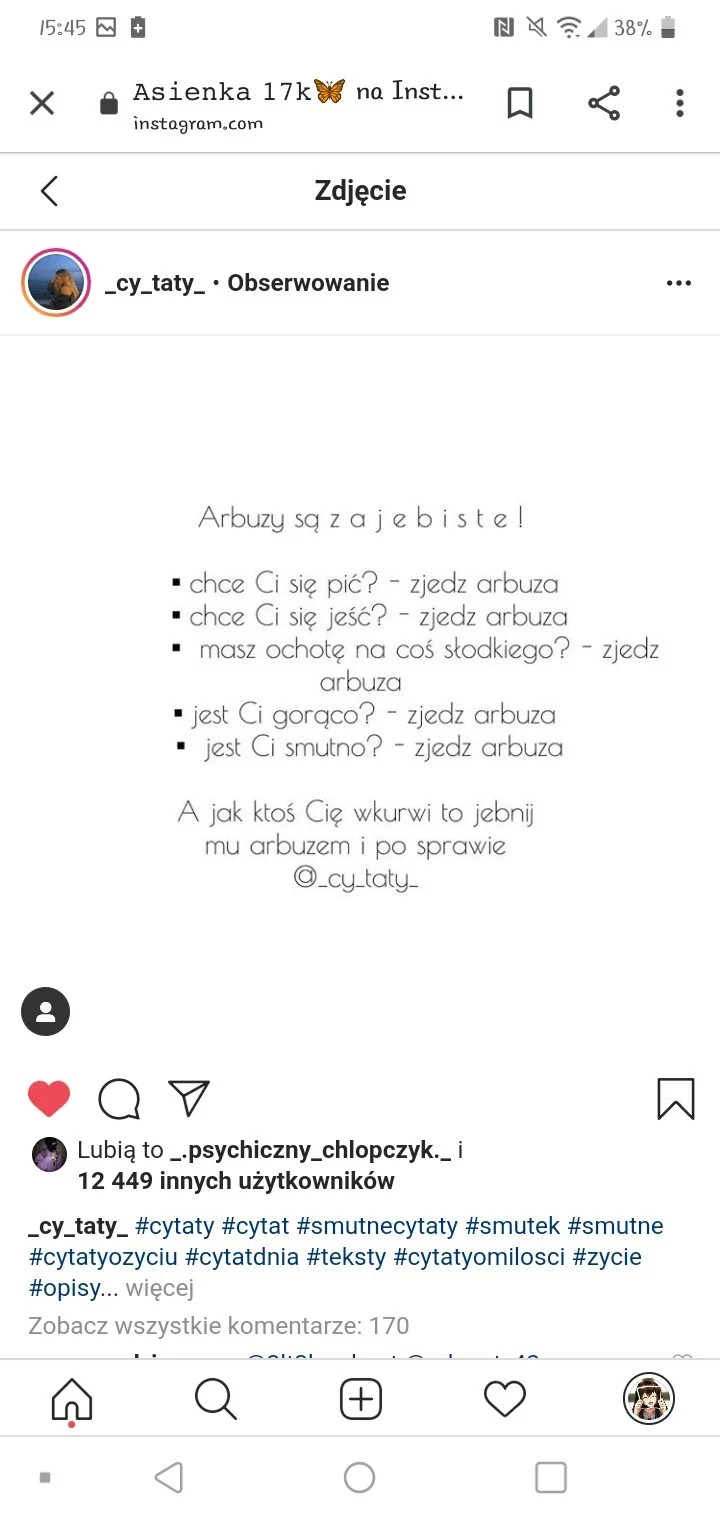
Task: Unlike the post with the red heart
Action: point(49,1099)
